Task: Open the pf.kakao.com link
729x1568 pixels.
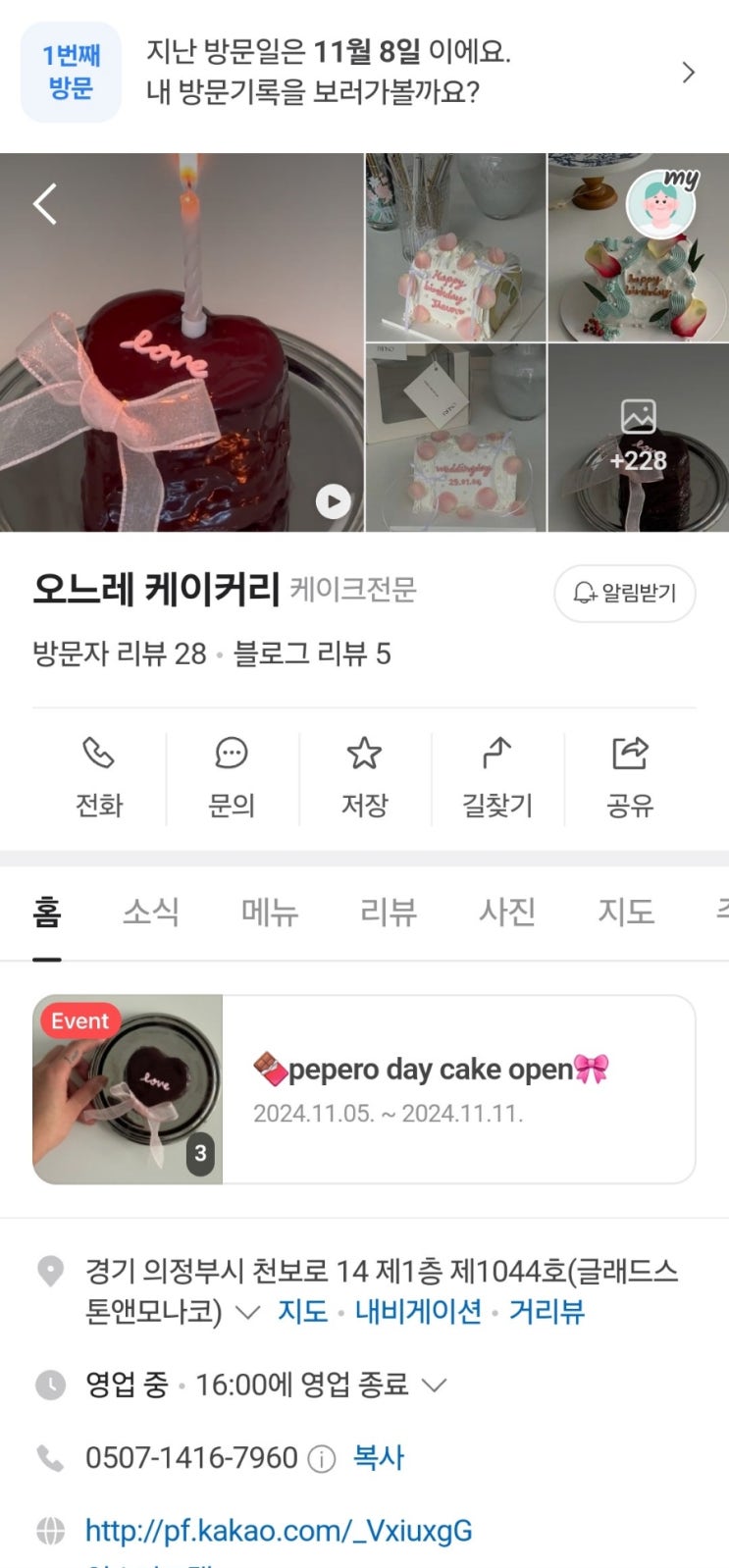Action: tap(279, 1530)
